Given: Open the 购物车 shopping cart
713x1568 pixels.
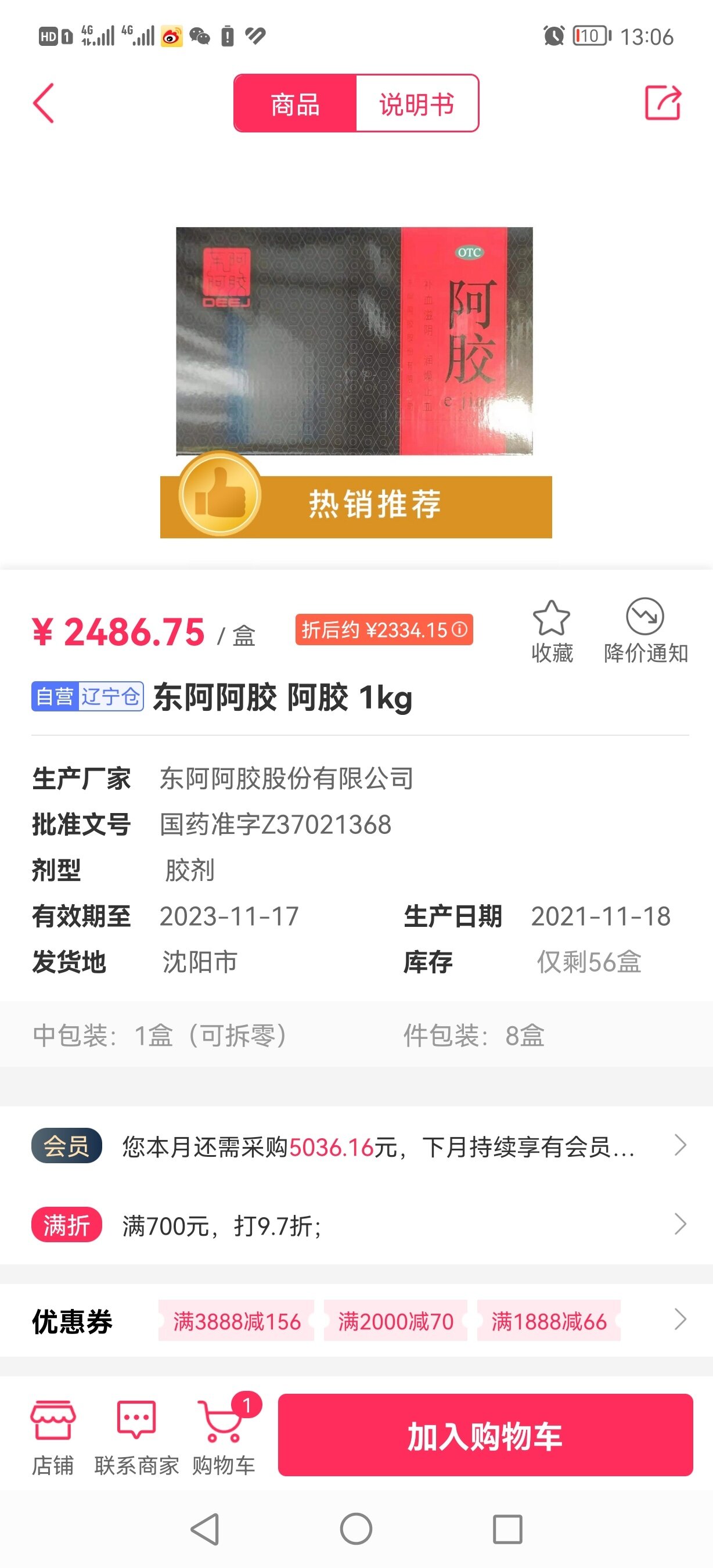Looking at the screenshot, I should (x=224, y=1437).
